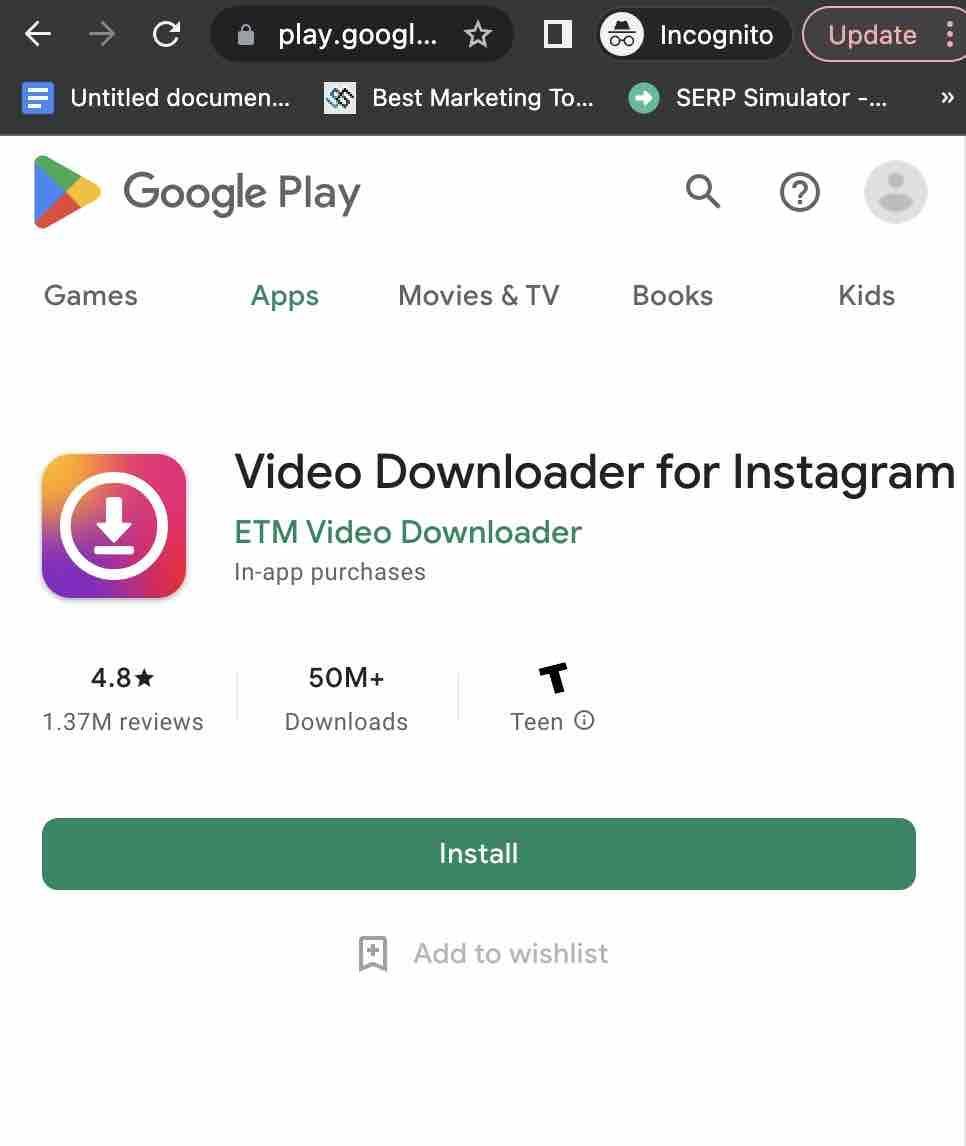Open the Untitled document bookmark
This screenshot has width=966, height=1146.
tap(157, 98)
